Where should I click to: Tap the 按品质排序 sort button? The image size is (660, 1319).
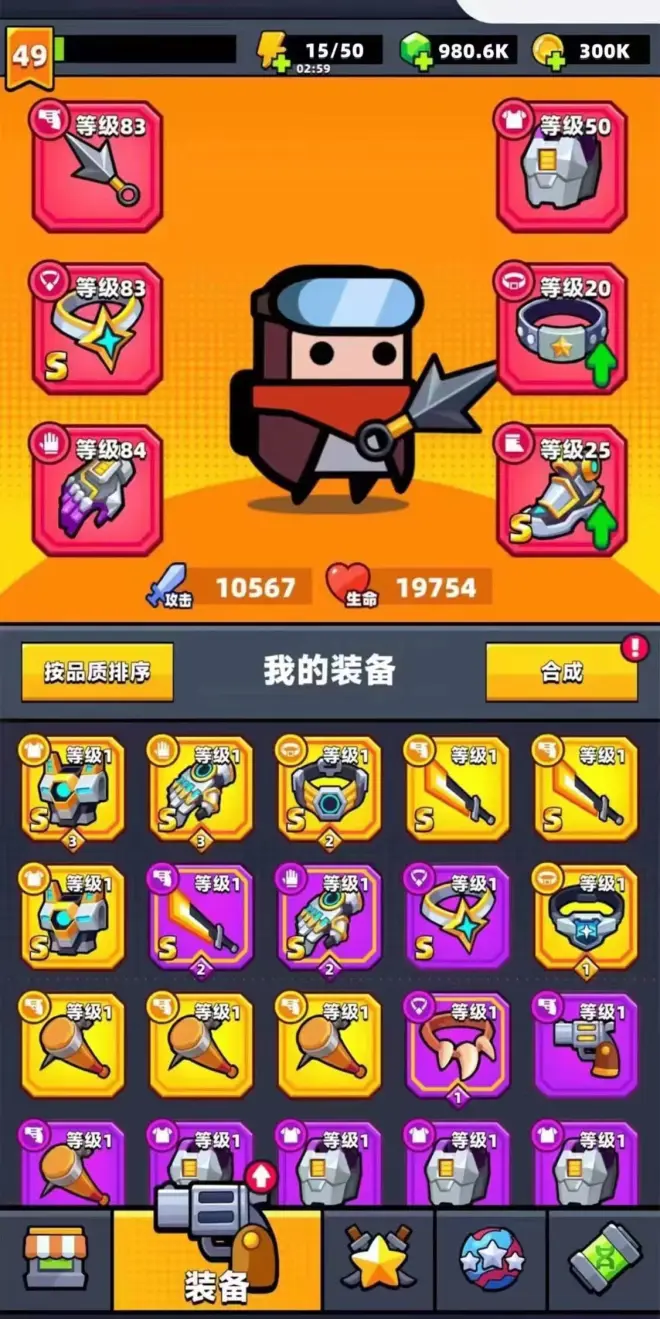pos(97,671)
